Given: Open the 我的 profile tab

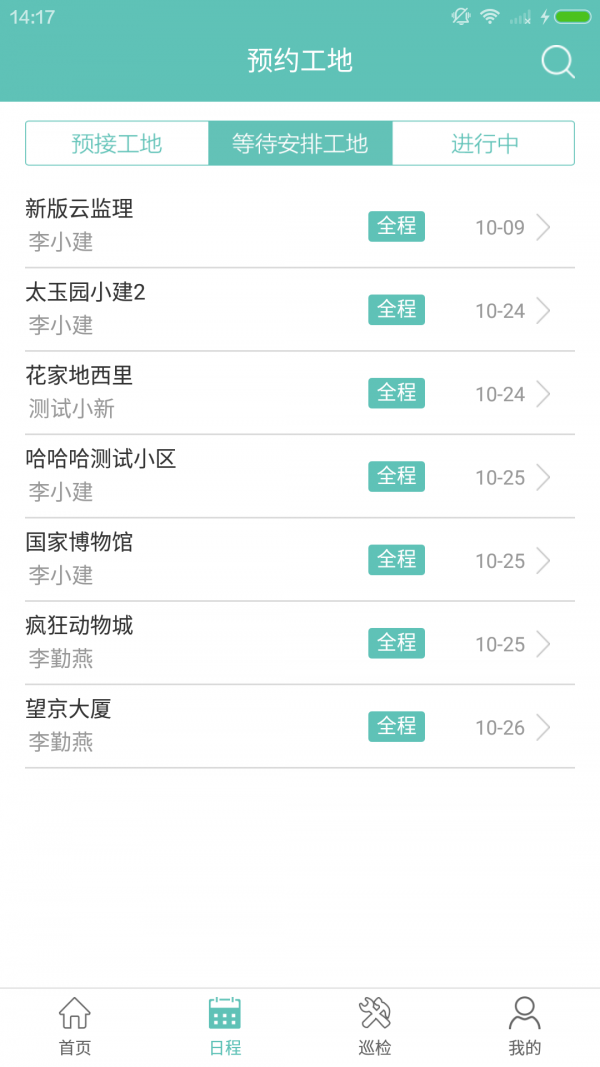Looking at the screenshot, I should coord(524,1027).
